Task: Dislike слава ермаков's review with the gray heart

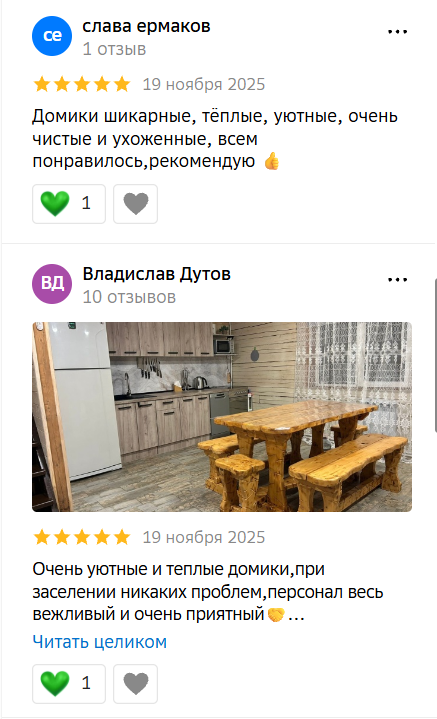Action: pos(136,204)
